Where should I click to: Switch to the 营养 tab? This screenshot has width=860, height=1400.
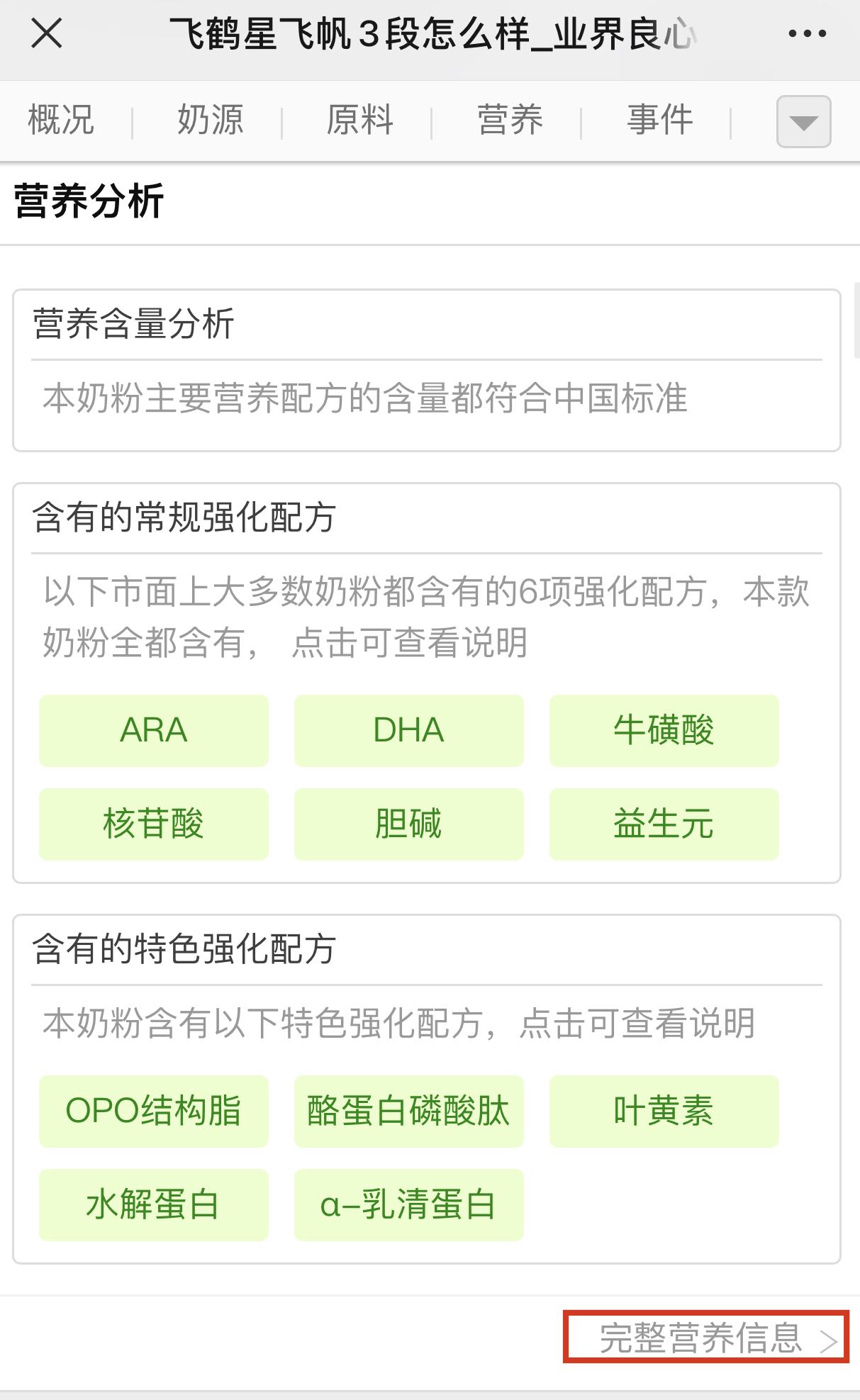pos(510,120)
